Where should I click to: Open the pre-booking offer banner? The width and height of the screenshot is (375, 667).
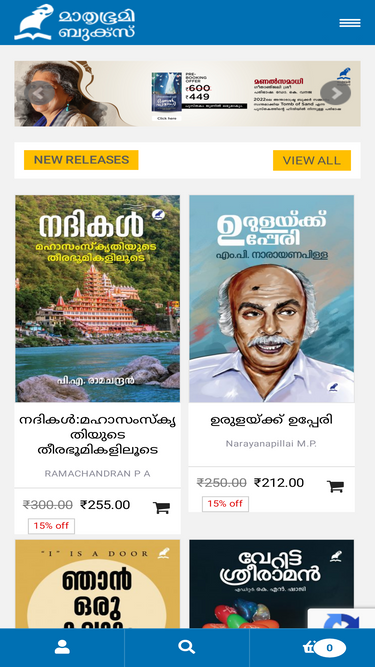tap(188, 94)
